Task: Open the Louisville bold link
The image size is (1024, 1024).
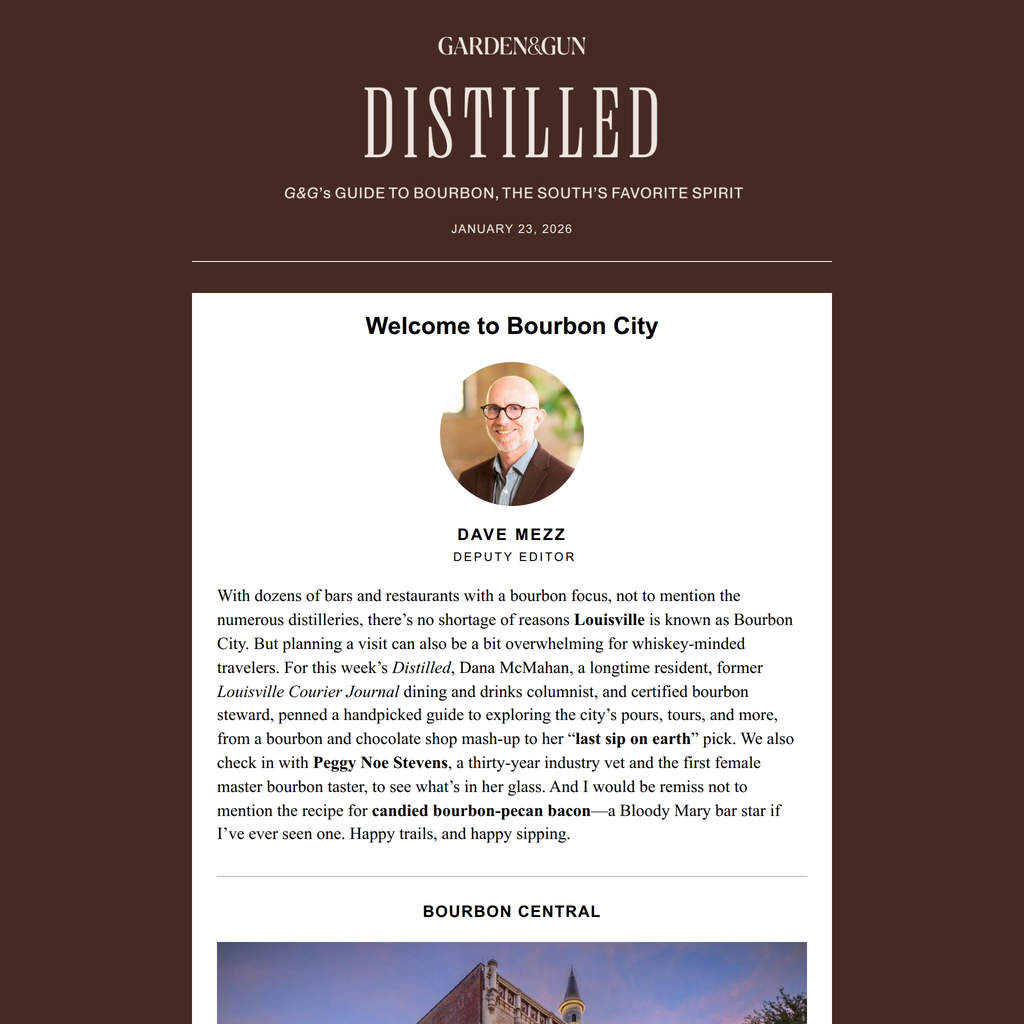Action: (x=609, y=620)
